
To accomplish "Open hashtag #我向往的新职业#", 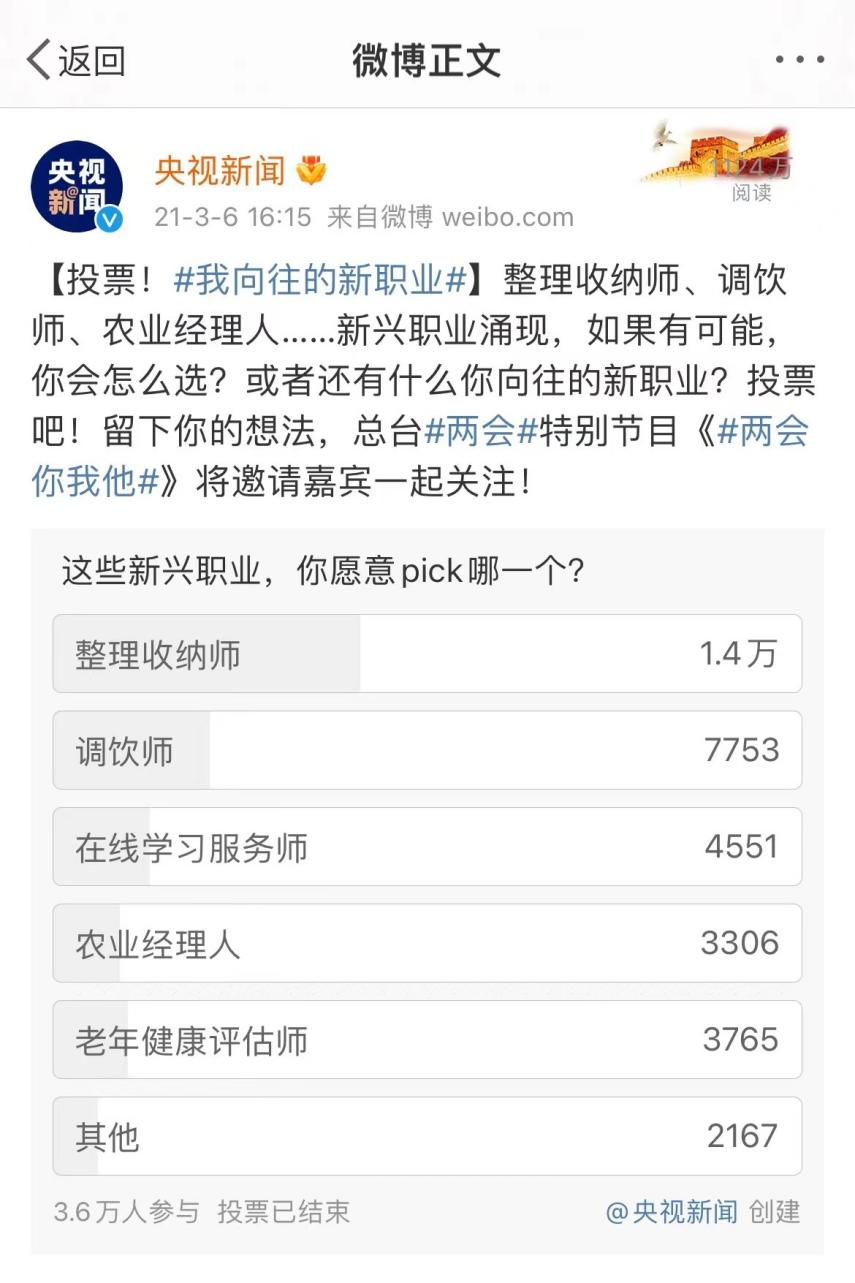I will 320,281.
